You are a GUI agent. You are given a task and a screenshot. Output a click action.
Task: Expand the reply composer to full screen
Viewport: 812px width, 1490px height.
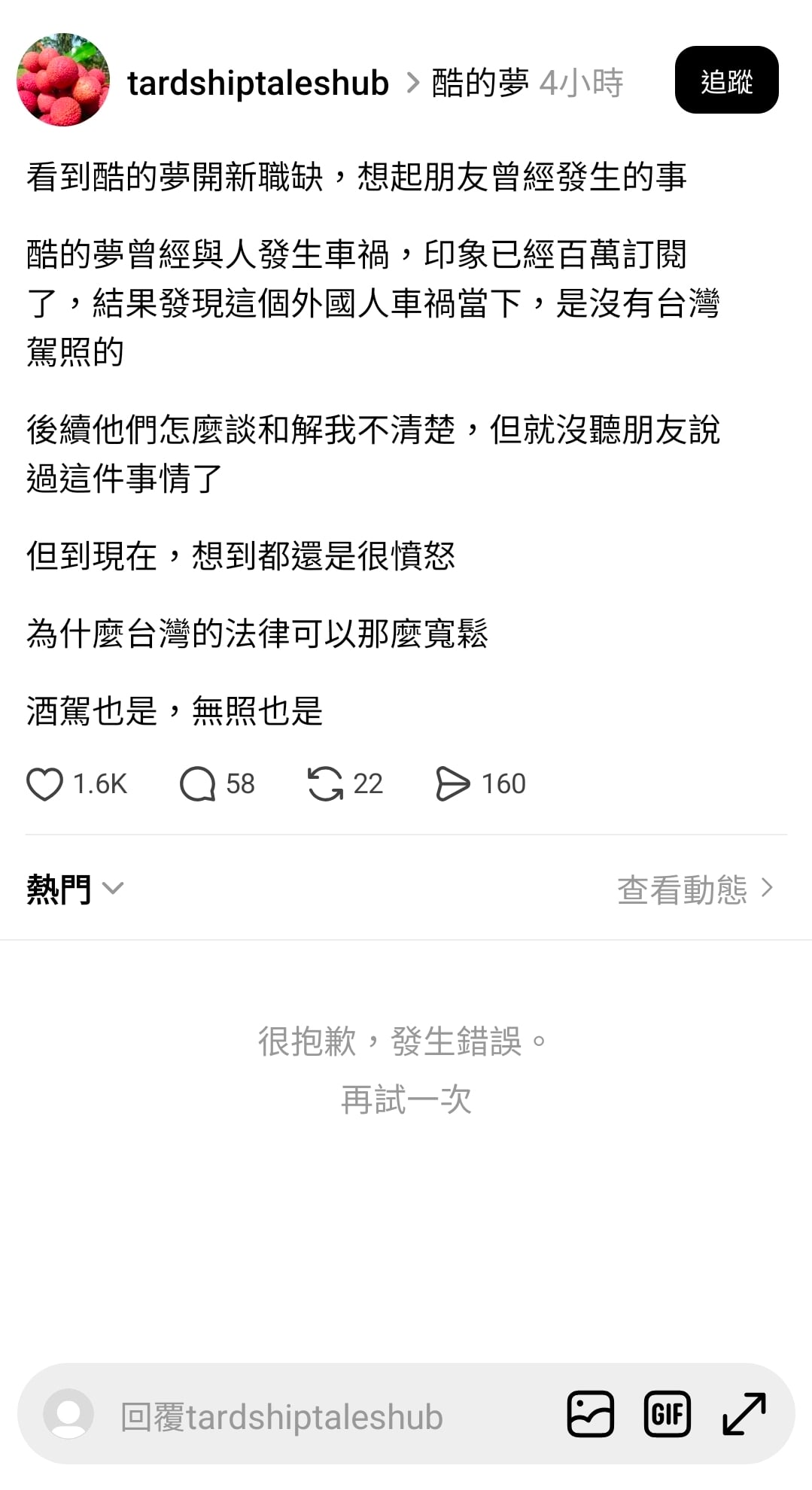744,1414
